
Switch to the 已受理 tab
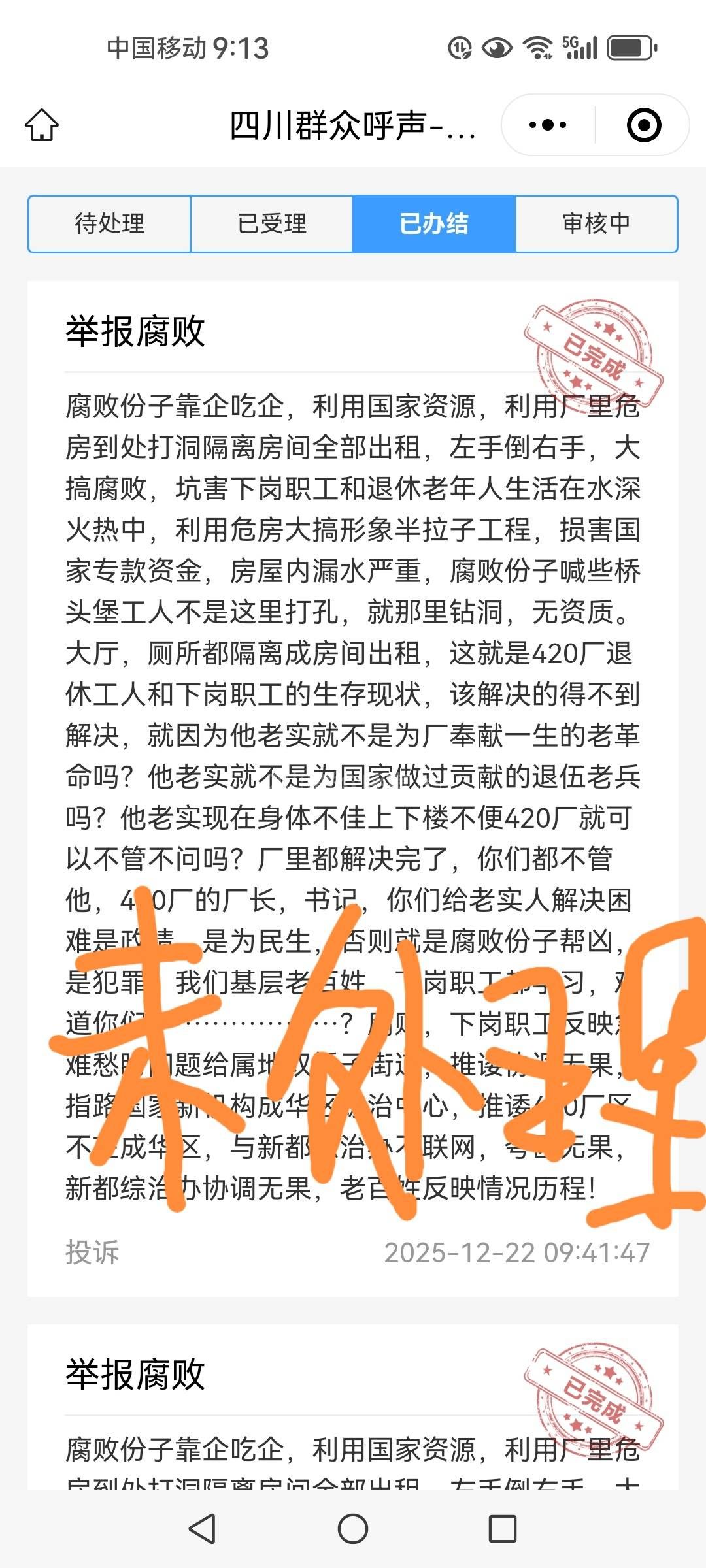[x=271, y=223]
